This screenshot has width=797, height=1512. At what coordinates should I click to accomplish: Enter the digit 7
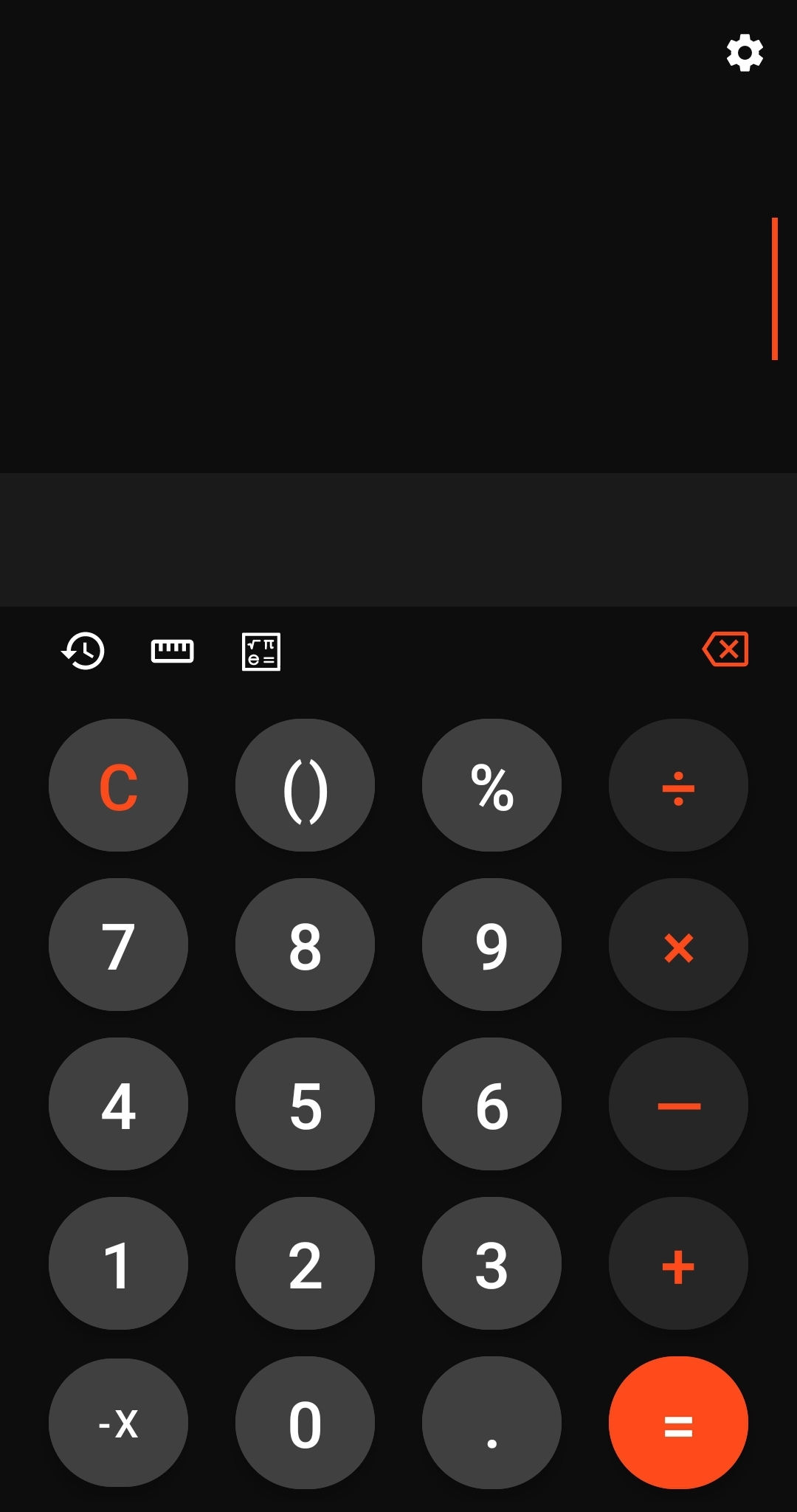pos(118,945)
